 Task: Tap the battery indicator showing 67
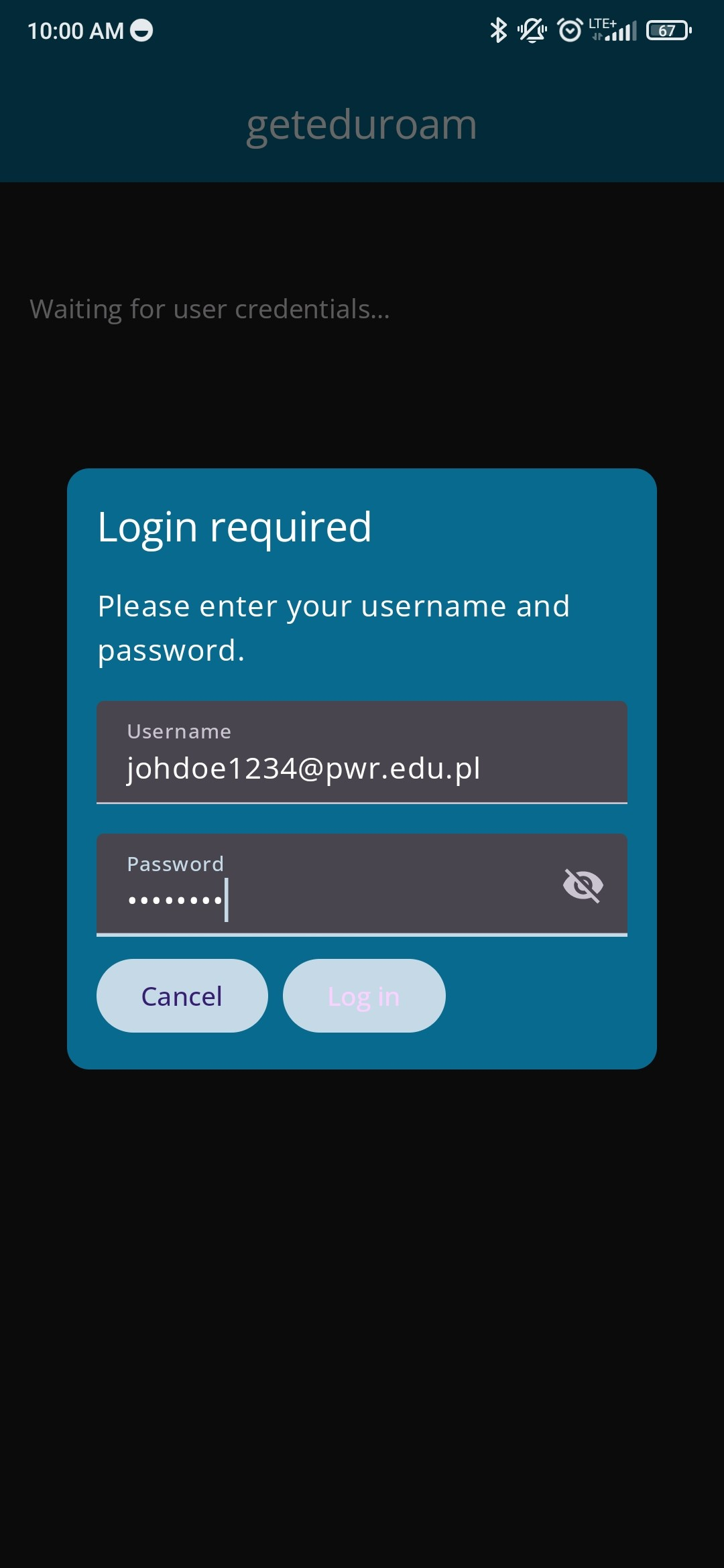click(x=668, y=30)
